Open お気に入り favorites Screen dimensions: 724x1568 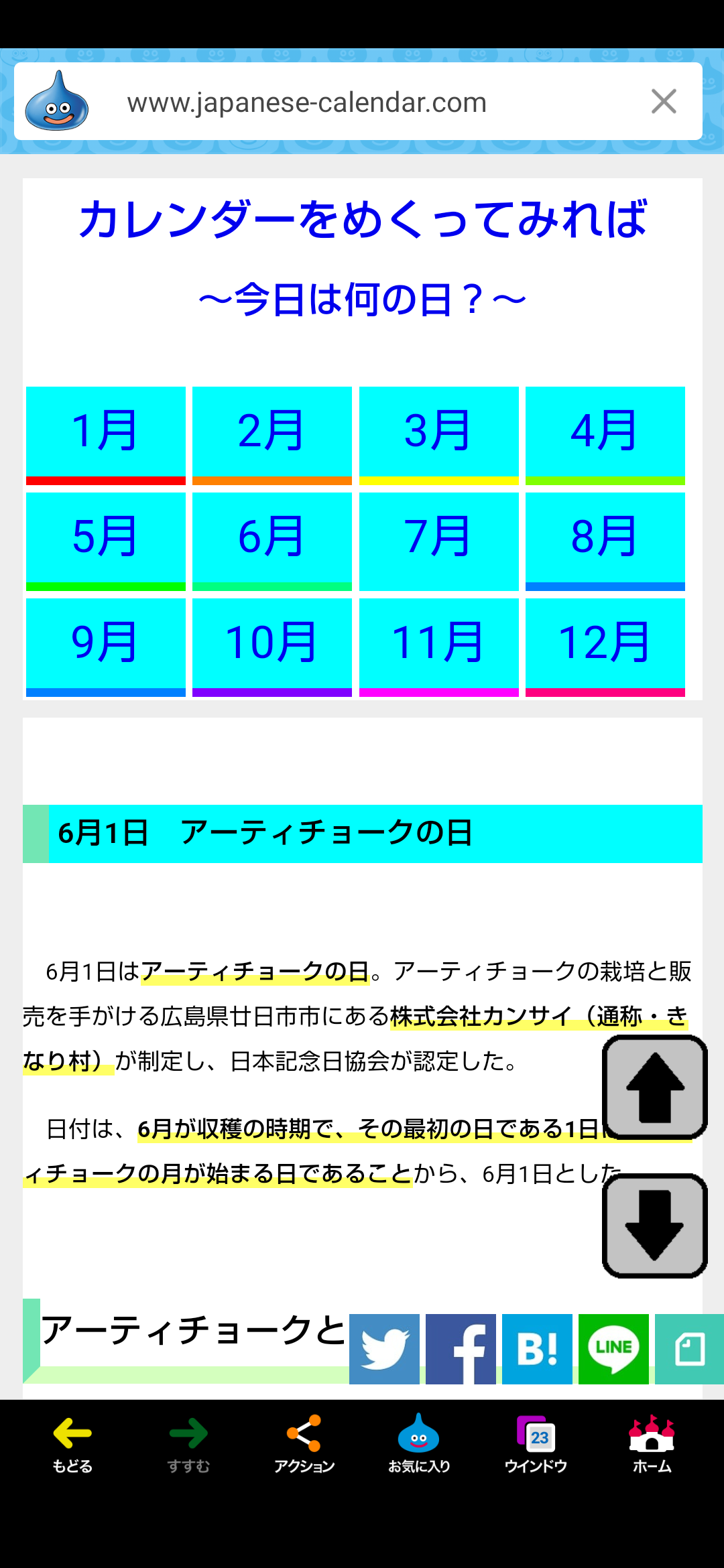[x=419, y=1445]
